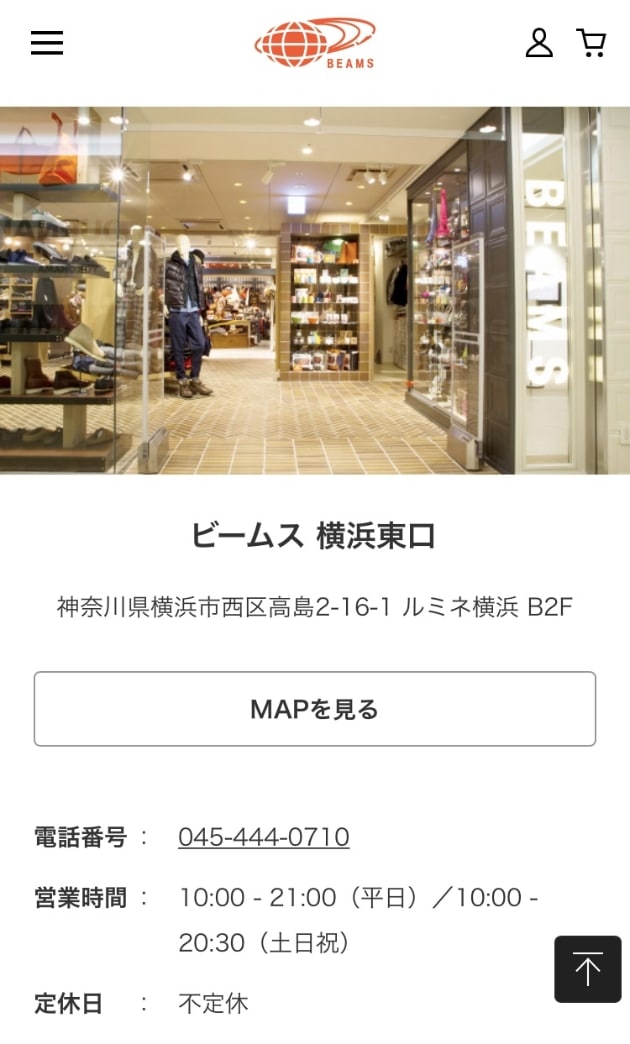The image size is (630, 1044).
Task: Open the shopping cart
Action: [x=591, y=43]
